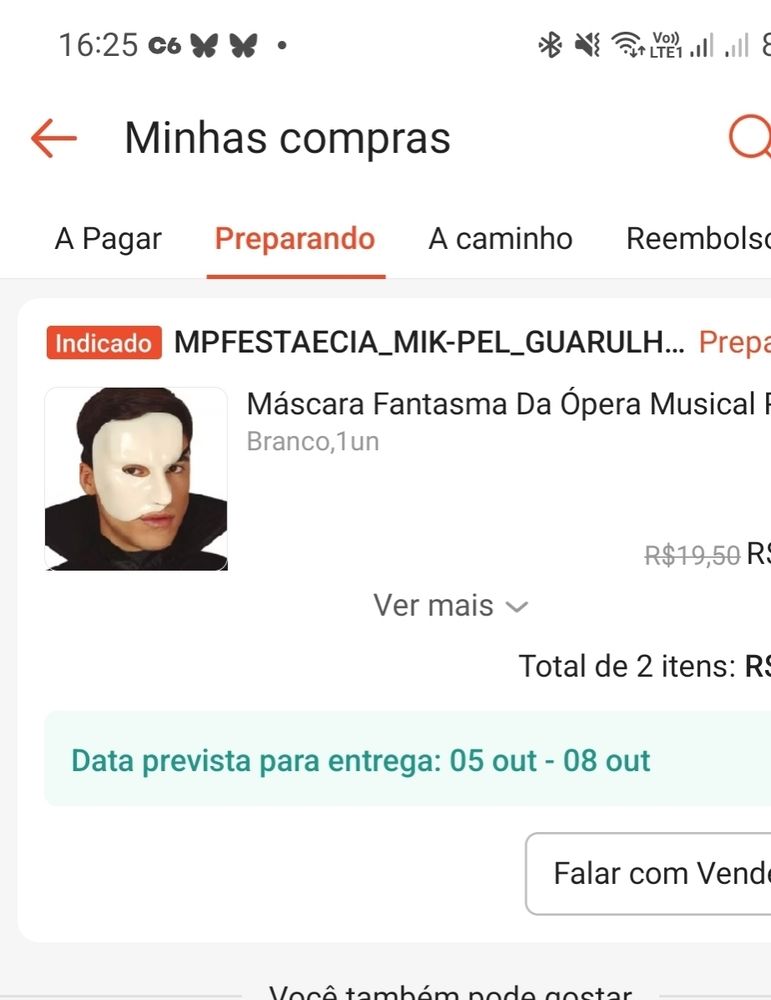Open the Máscara Fantasma Da Ópera product photo

click(x=136, y=479)
